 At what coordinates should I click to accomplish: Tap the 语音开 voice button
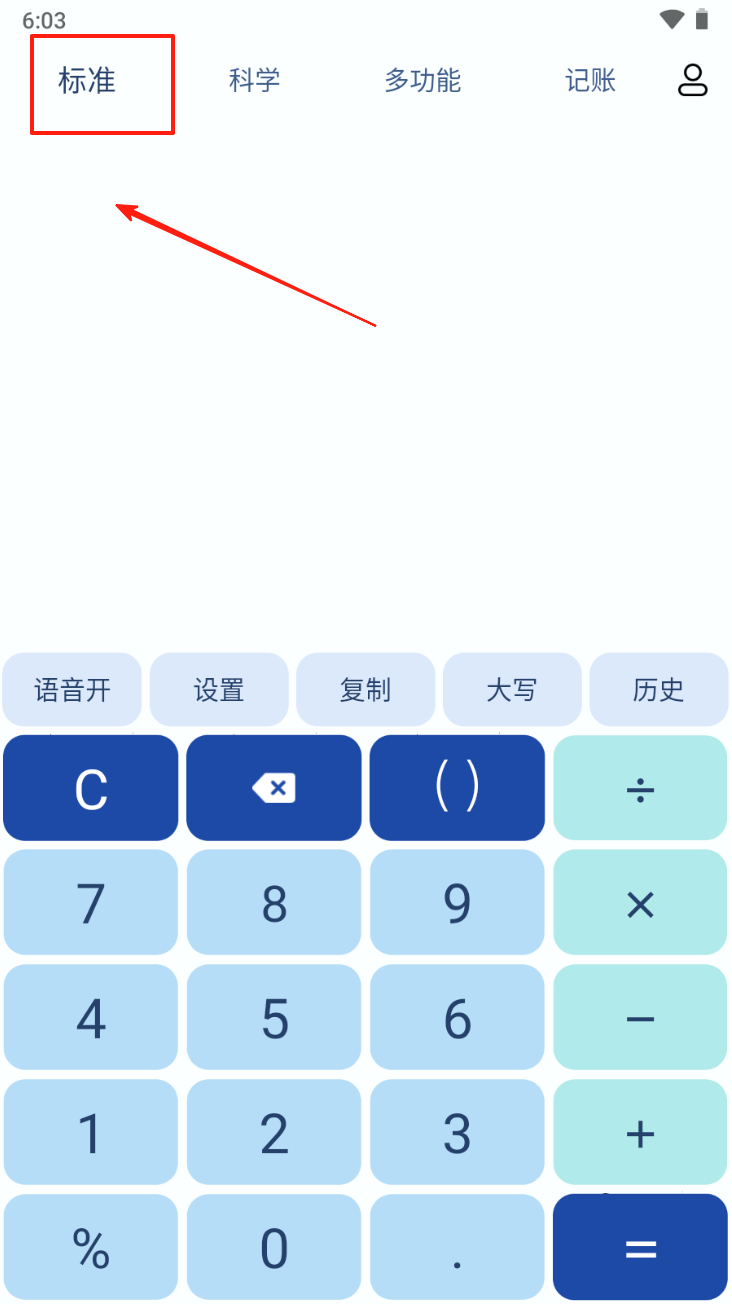[x=72, y=690]
